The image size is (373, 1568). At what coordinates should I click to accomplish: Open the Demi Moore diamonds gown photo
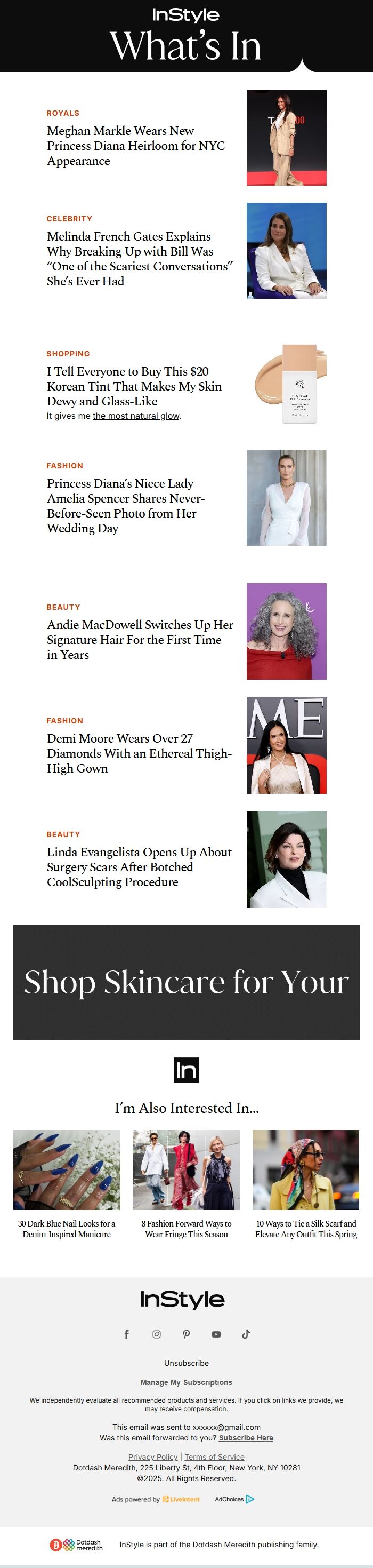[286, 745]
